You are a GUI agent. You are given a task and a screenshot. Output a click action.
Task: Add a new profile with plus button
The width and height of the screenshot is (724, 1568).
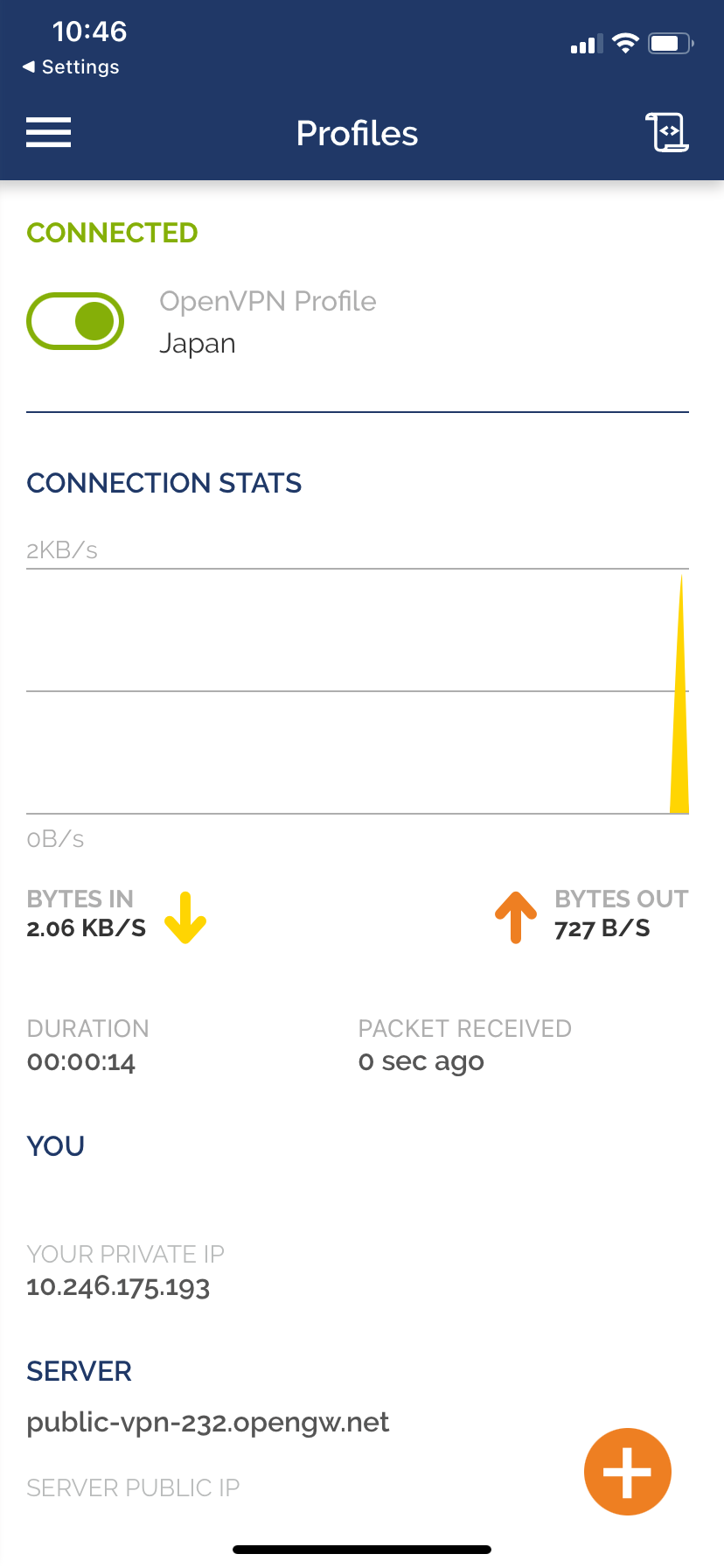coord(628,1472)
